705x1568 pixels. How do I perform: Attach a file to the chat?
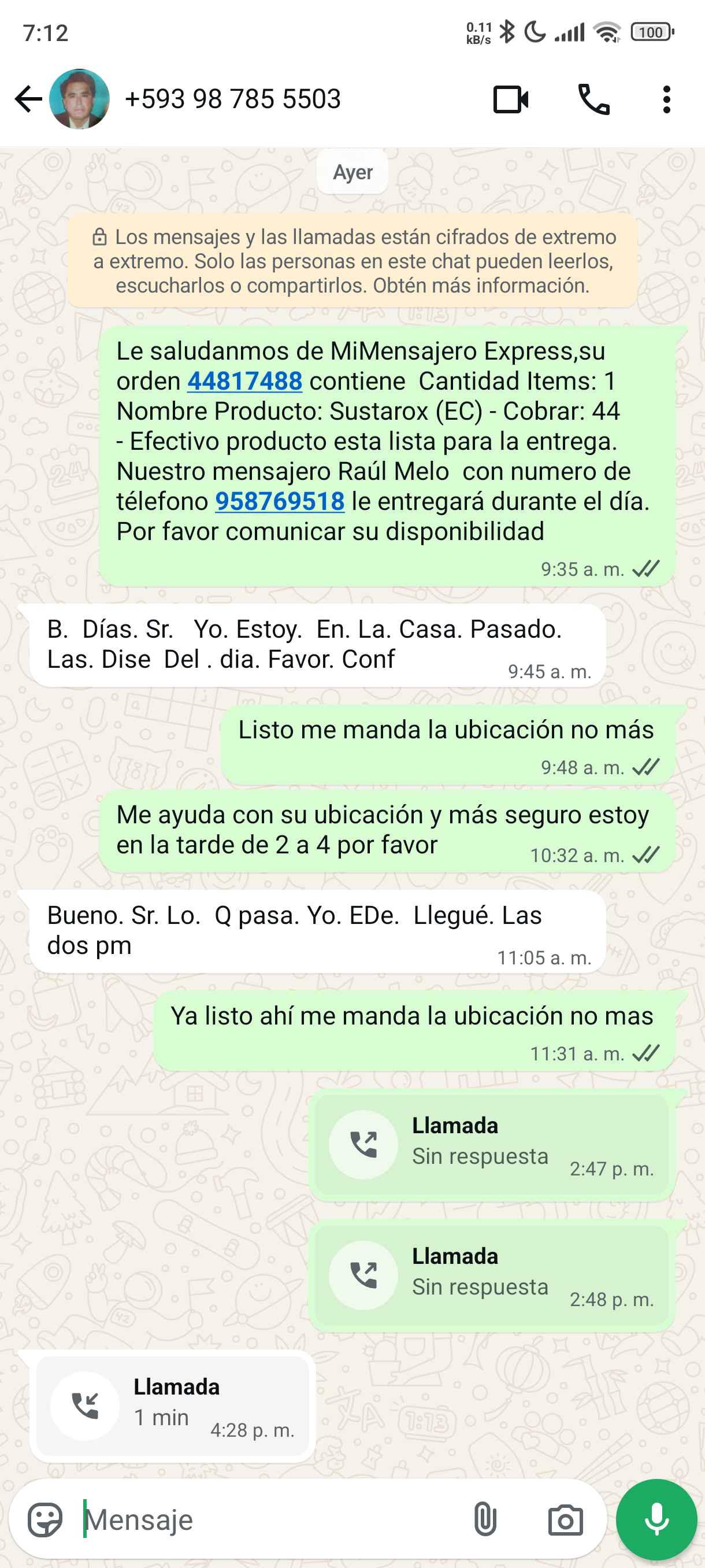[x=485, y=1520]
